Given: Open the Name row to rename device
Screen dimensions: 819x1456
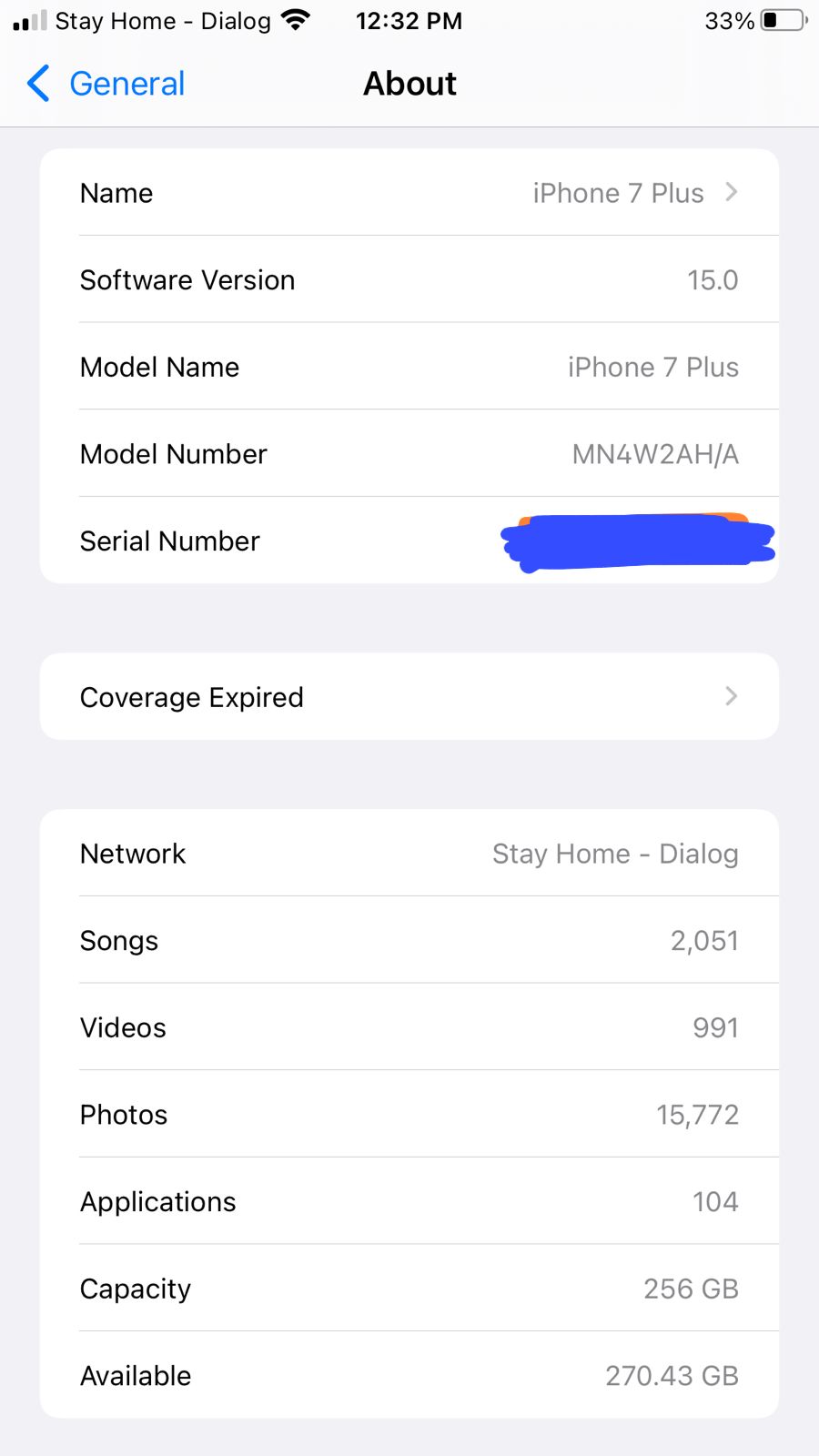Looking at the screenshot, I should [409, 193].
